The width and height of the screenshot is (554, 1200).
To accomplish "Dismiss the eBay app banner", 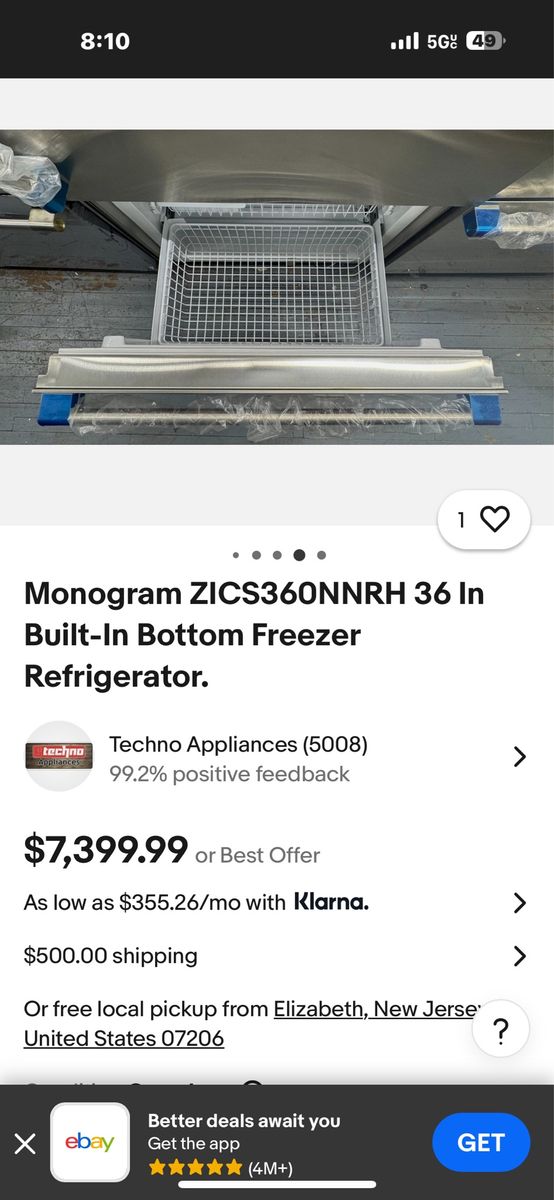I will tap(25, 1143).
